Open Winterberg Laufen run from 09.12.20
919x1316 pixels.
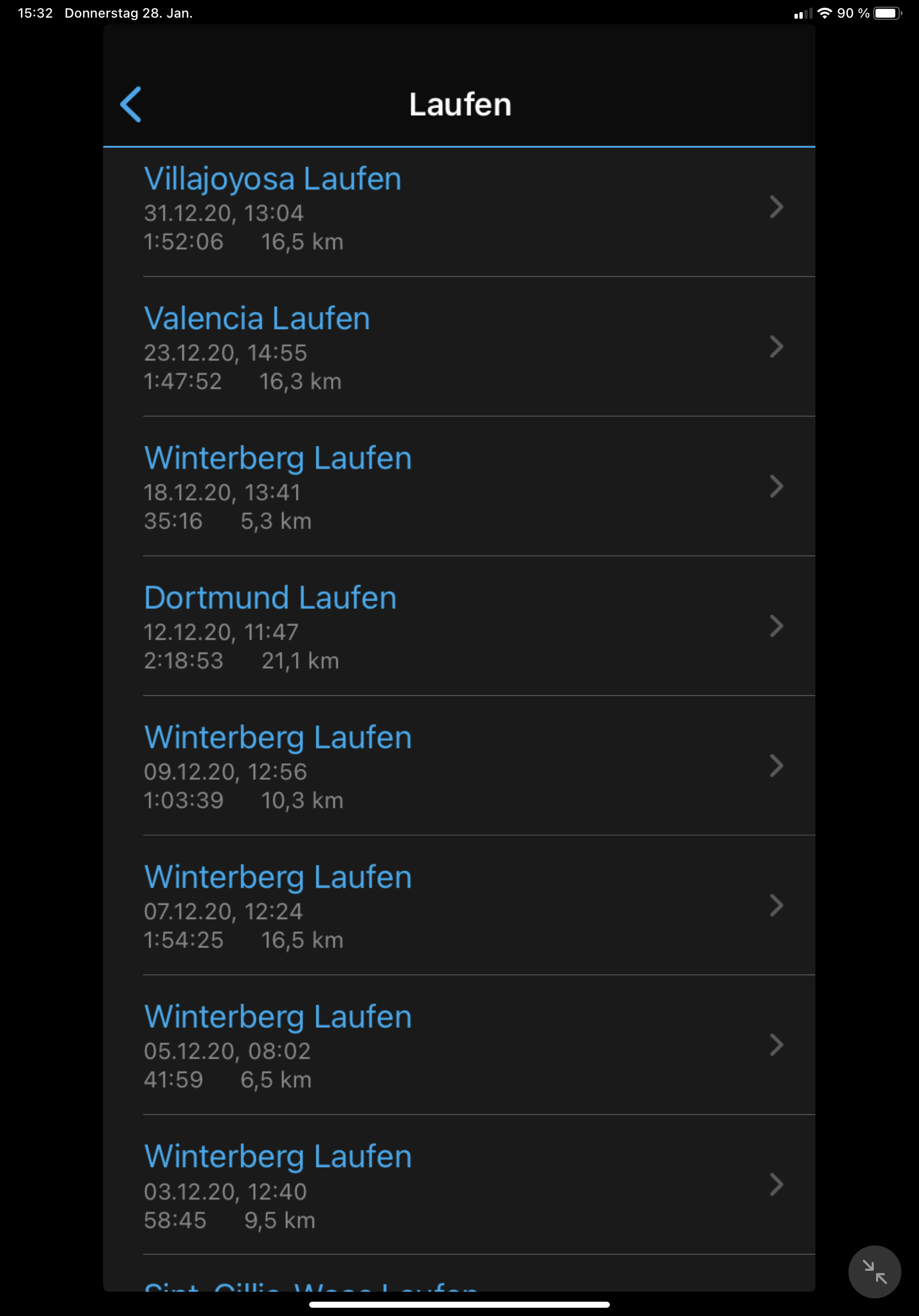point(458,767)
